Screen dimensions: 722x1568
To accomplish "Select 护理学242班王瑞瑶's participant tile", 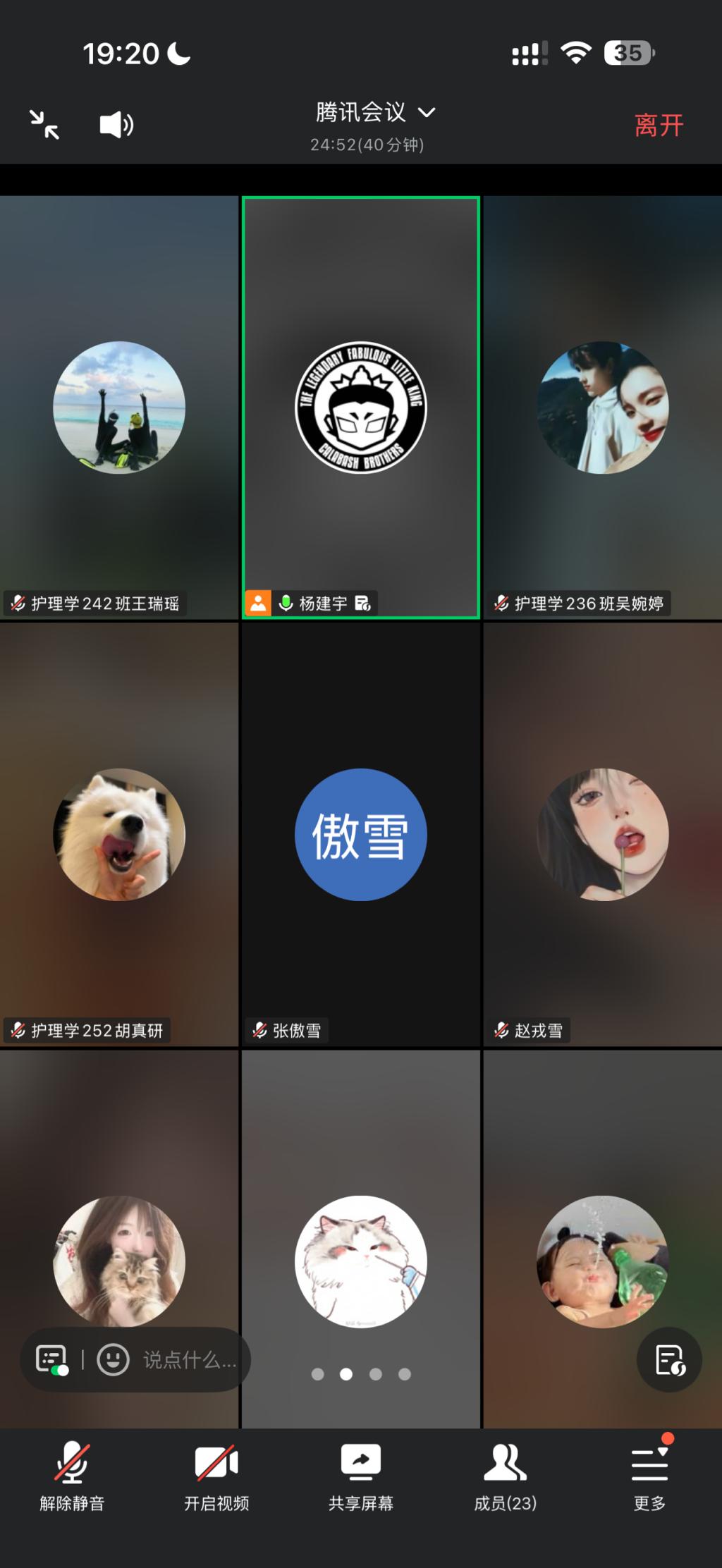I will pos(119,408).
